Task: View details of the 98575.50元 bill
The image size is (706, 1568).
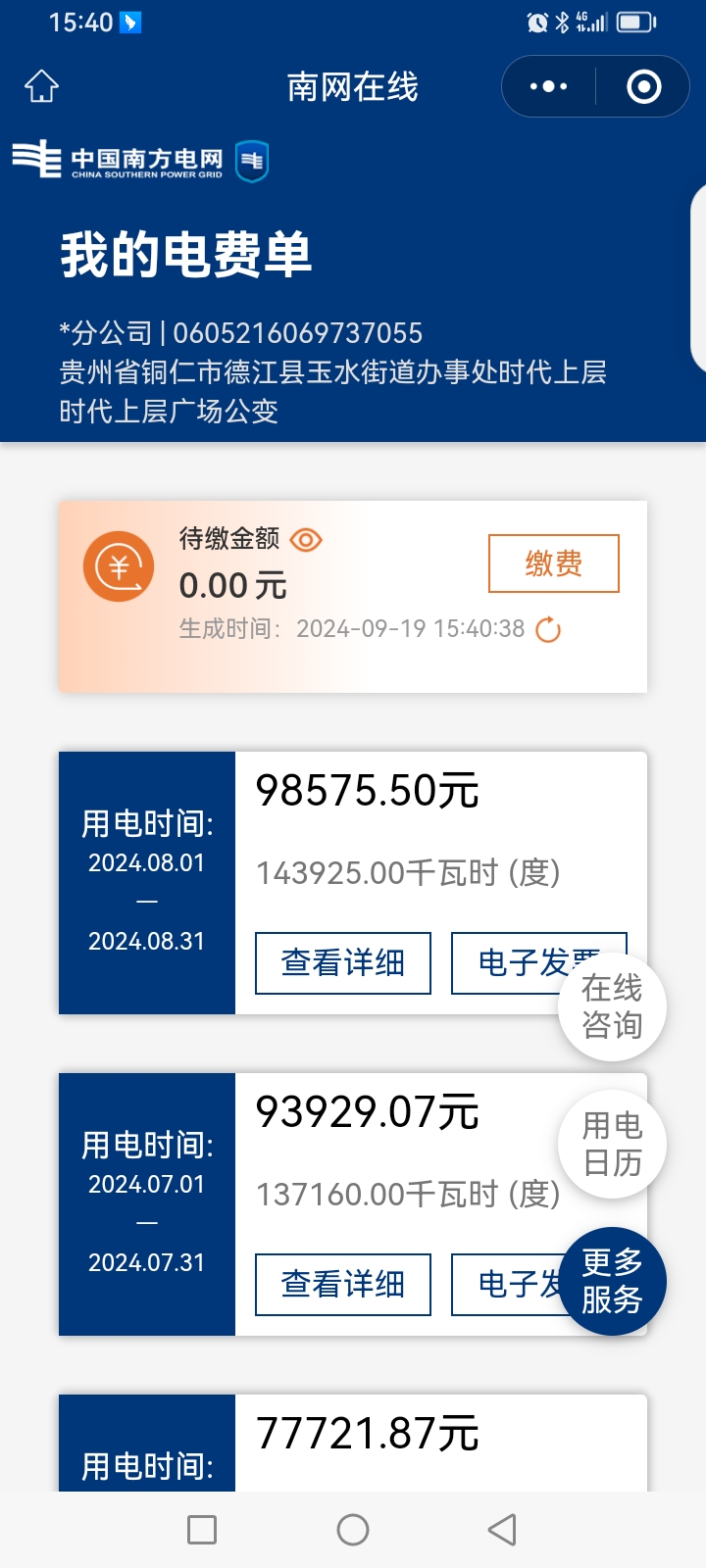Action: [342, 962]
